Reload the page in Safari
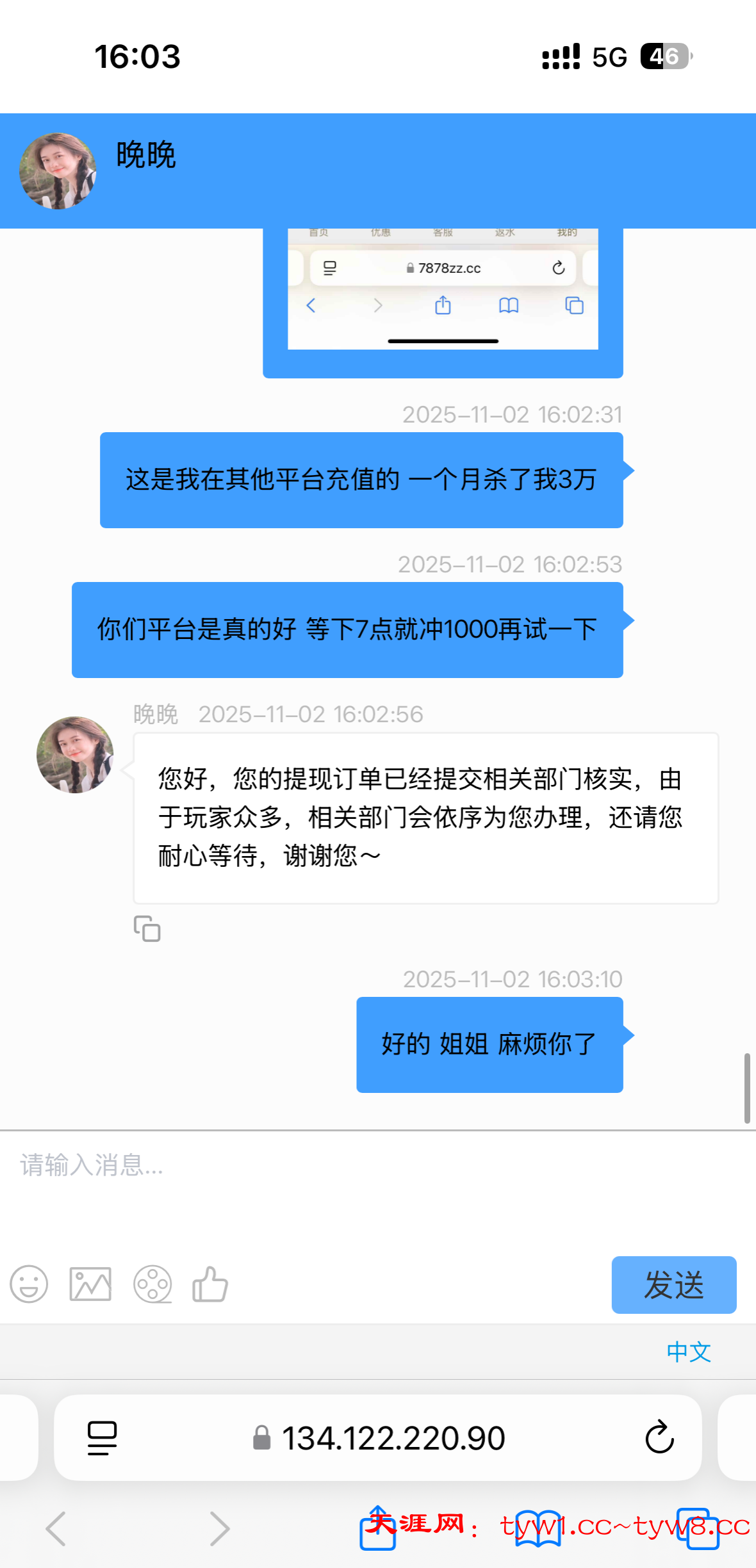The height and width of the screenshot is (1568, 756). [x=659, y=1437]
